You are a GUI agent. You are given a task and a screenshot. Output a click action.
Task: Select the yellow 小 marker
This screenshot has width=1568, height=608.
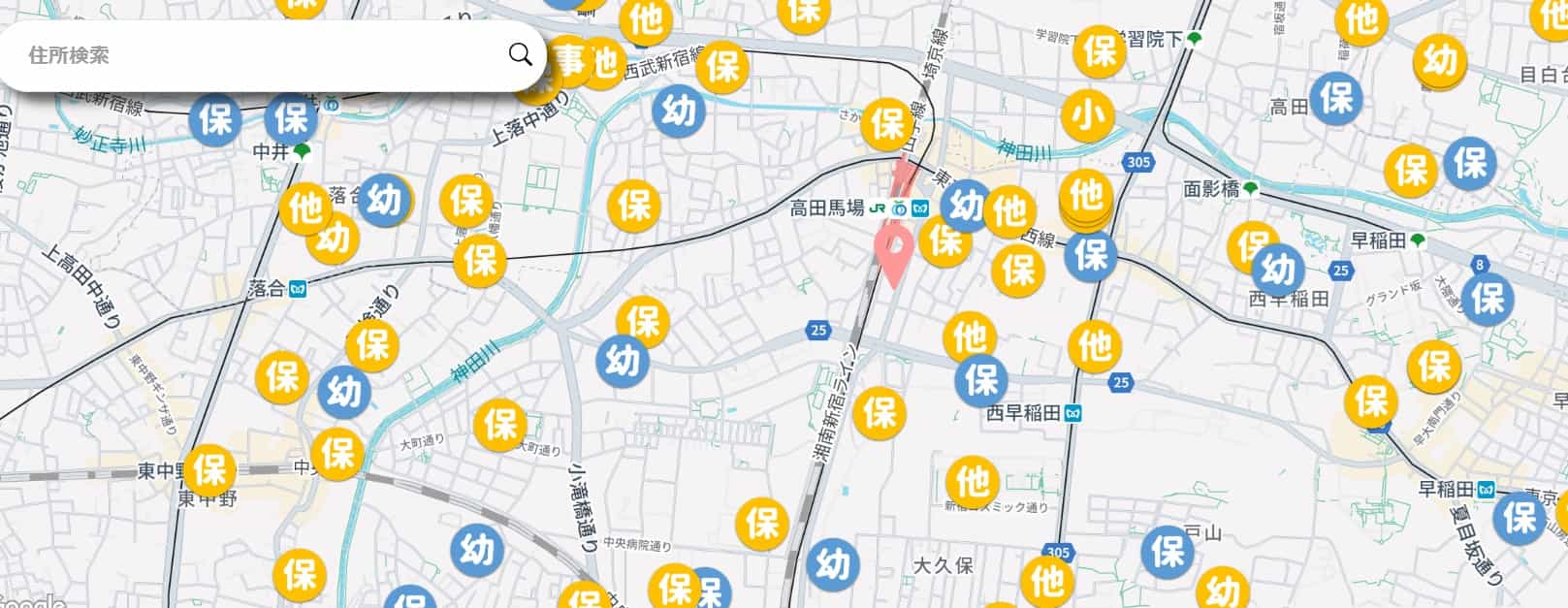tap(1088, 116)
